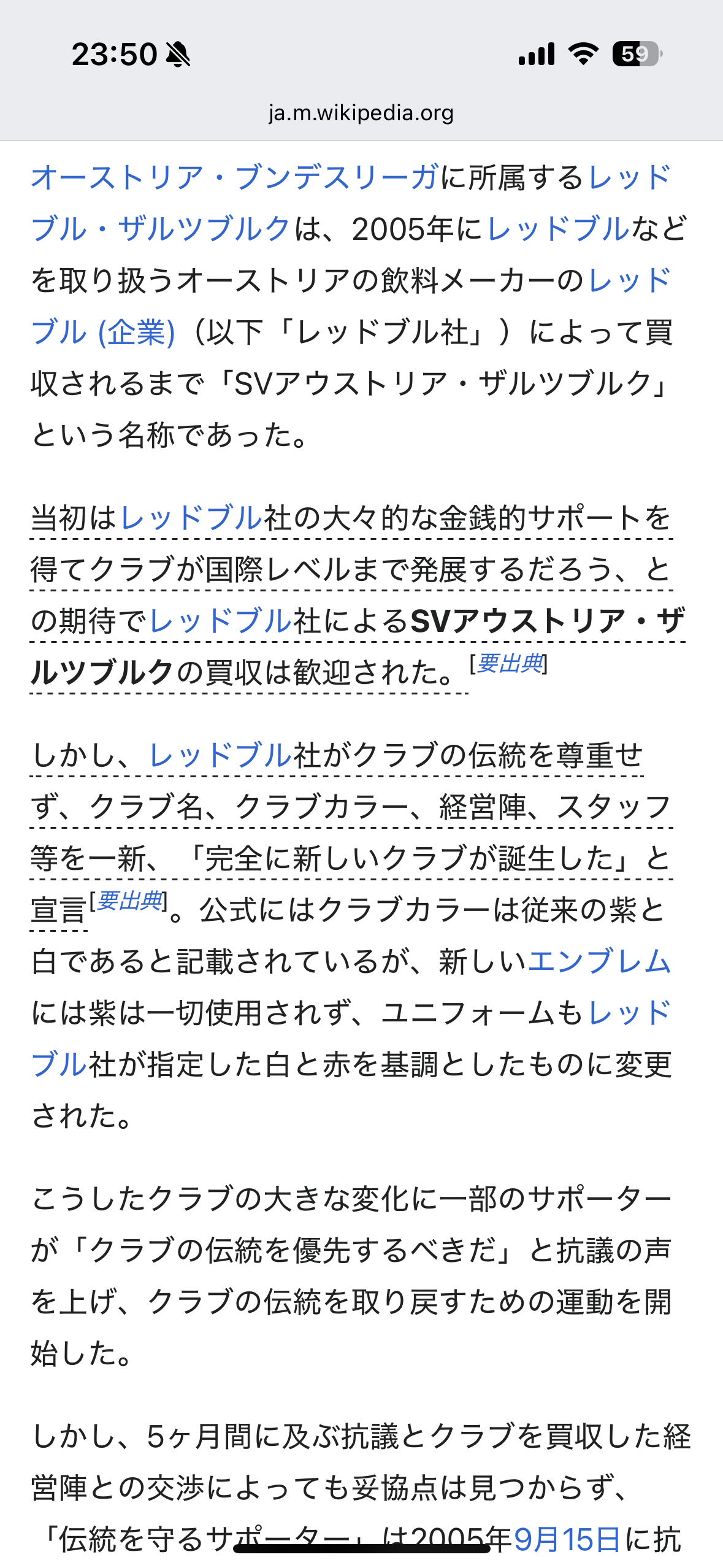
Task: Tap レッドブル link after の期待で
Action: [x=220, y=621]
